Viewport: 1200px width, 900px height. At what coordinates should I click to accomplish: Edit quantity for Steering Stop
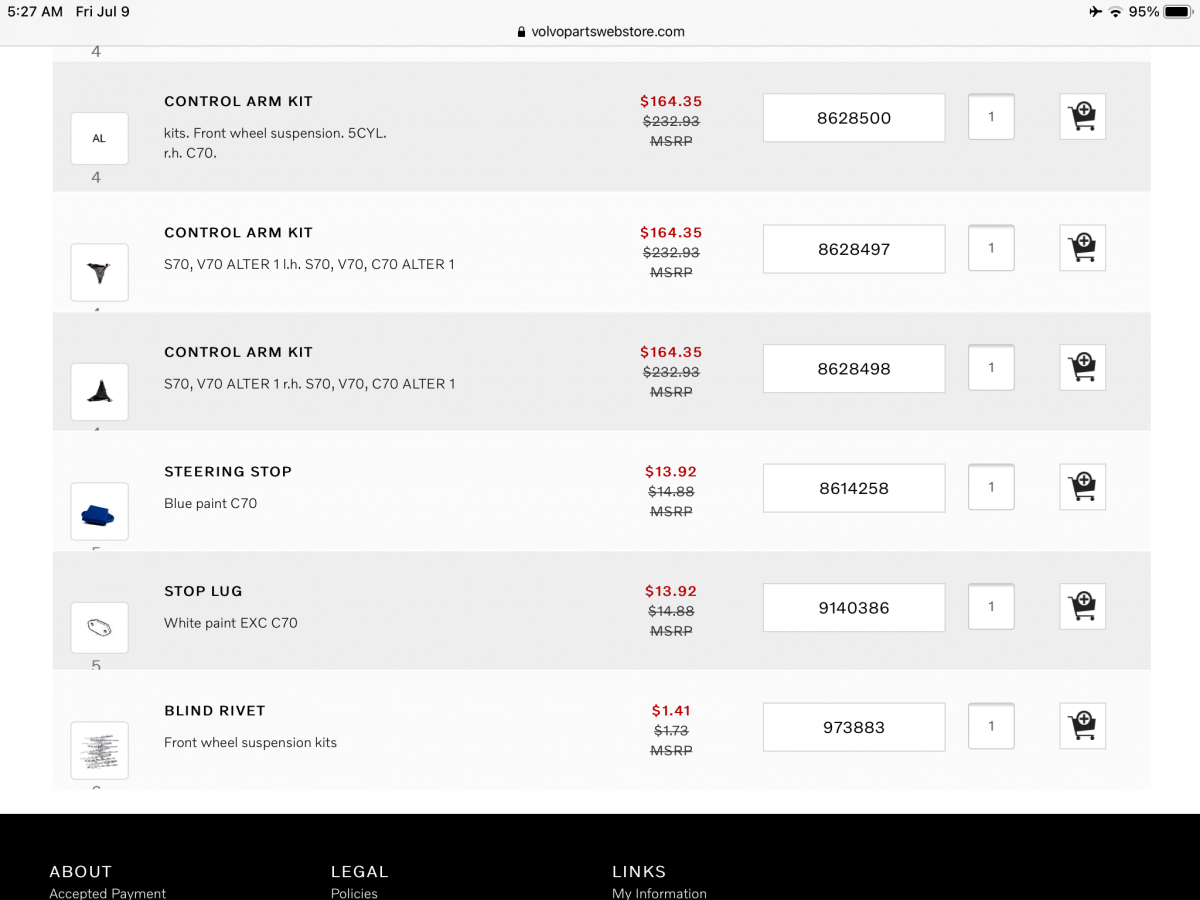991,488
